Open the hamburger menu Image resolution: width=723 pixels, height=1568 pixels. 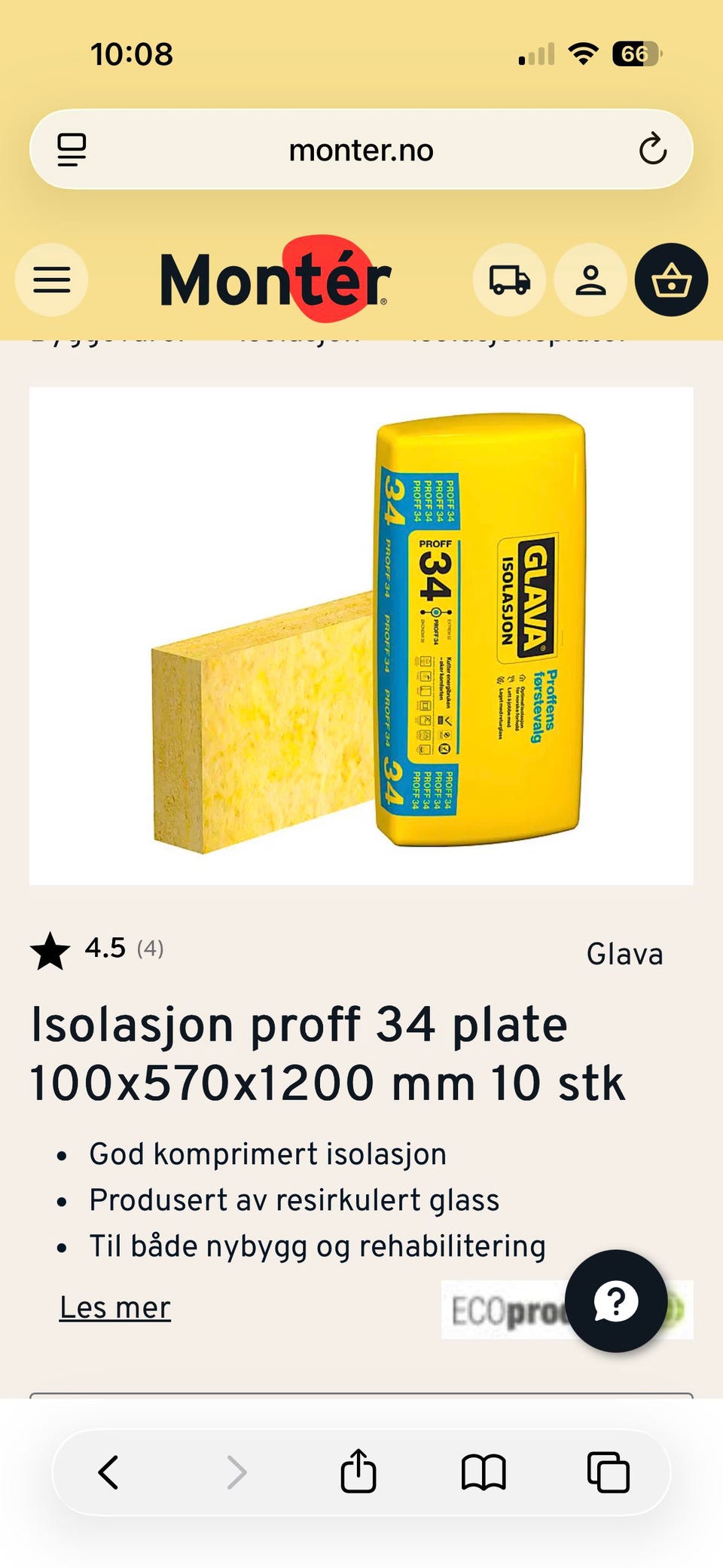(x=51, y=280)
